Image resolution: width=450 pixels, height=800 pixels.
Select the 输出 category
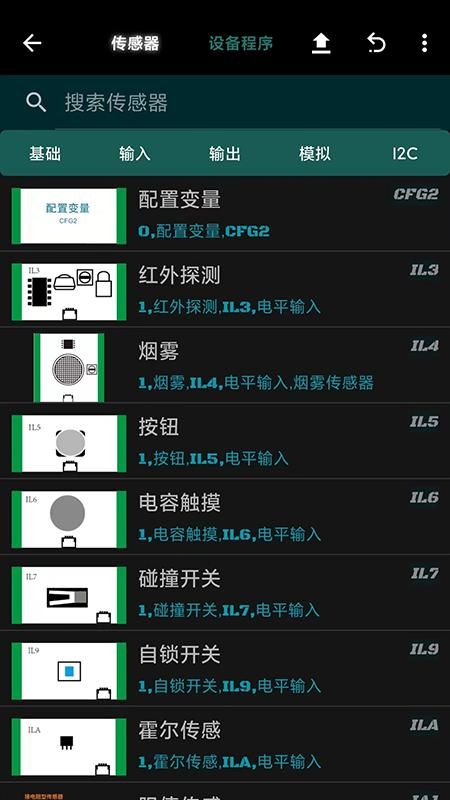click(x=224, y=154)
